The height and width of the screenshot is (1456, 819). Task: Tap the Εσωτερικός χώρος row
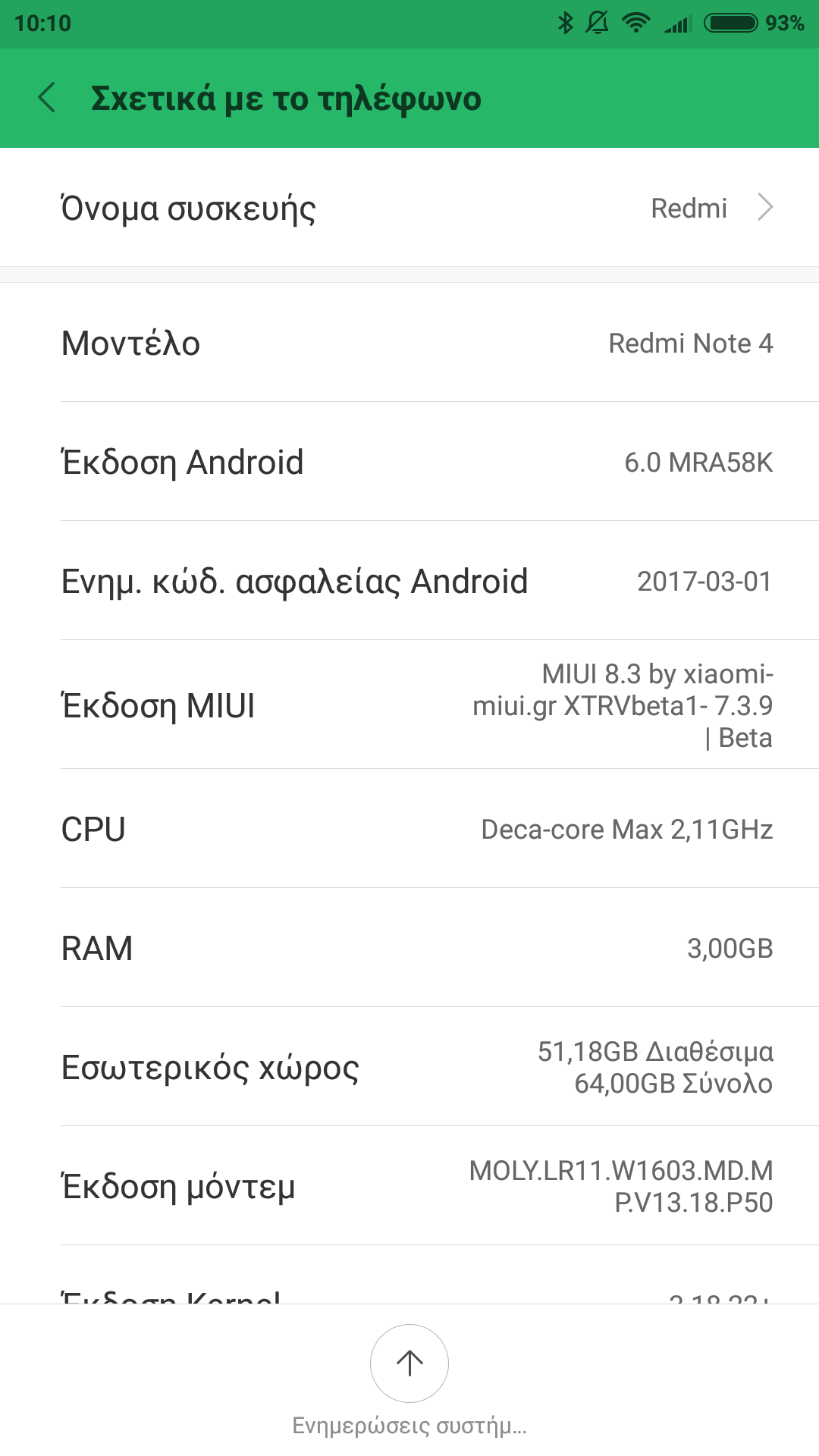(409, 1067)
